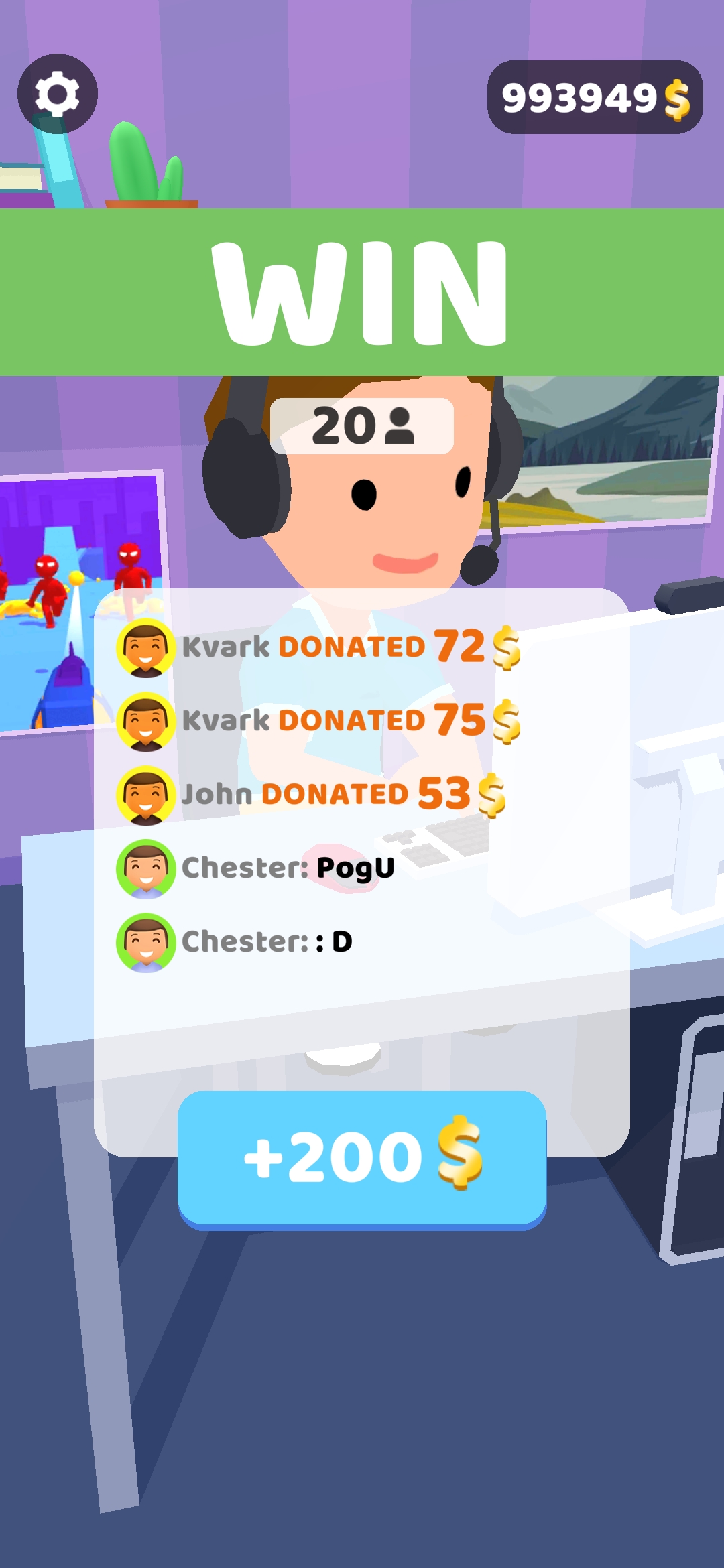
Task: Open the settings gear
Action: point(58,94)
